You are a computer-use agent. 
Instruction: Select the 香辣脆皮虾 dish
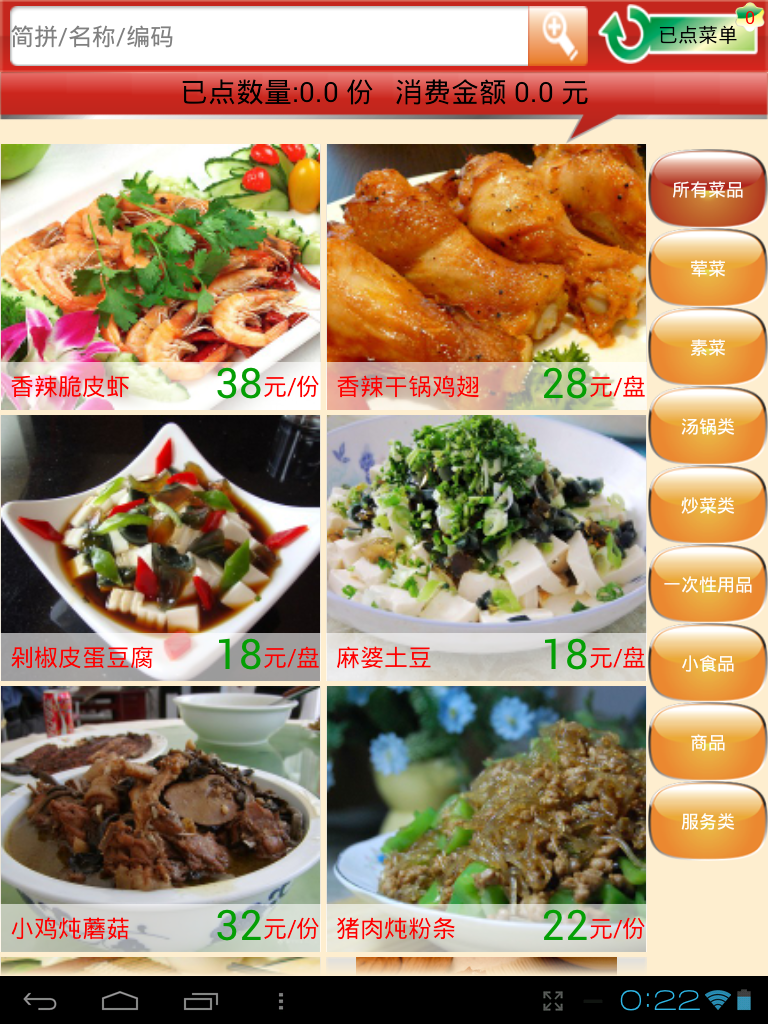click(160, 275)
